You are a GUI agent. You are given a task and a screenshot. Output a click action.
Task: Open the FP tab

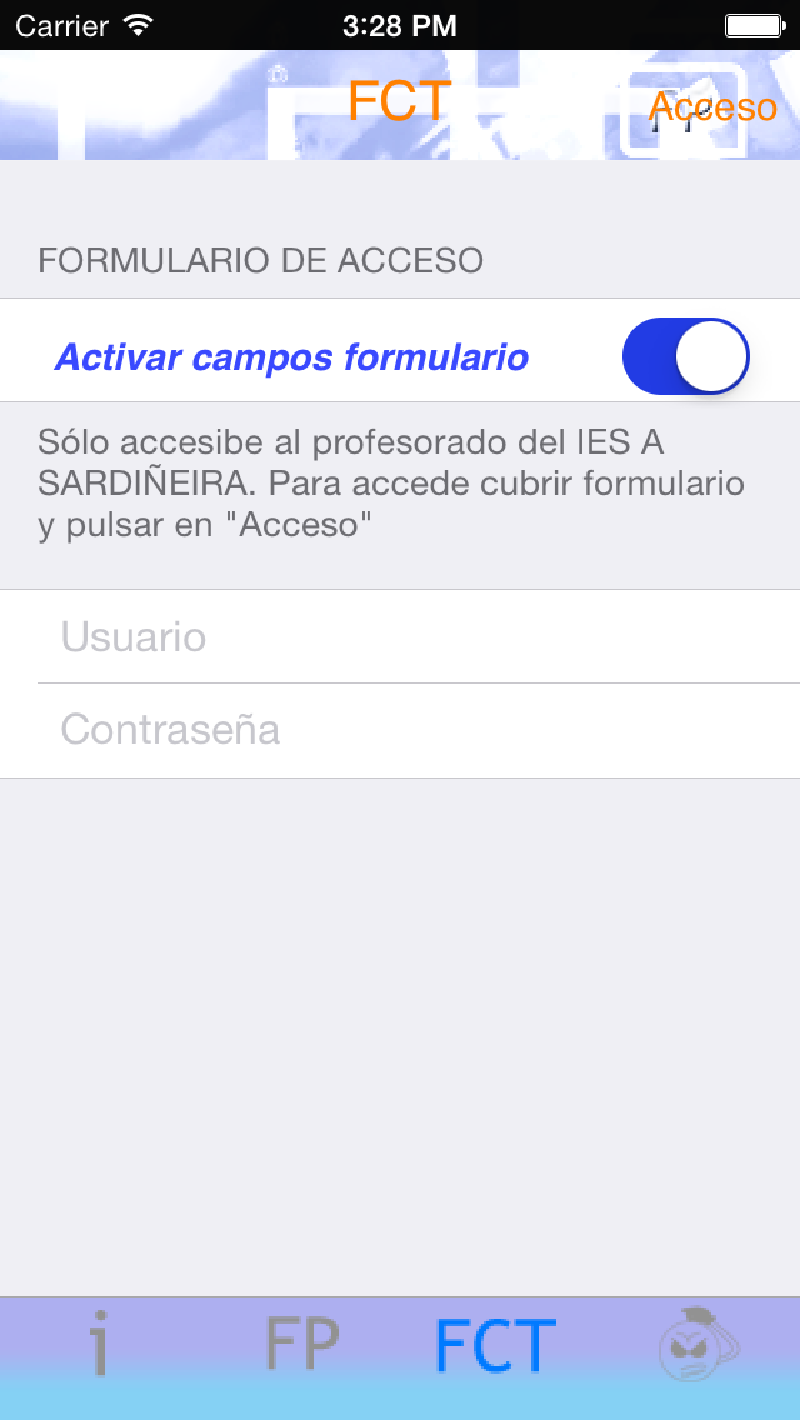pyautogui.click(x=302, y=1345)
